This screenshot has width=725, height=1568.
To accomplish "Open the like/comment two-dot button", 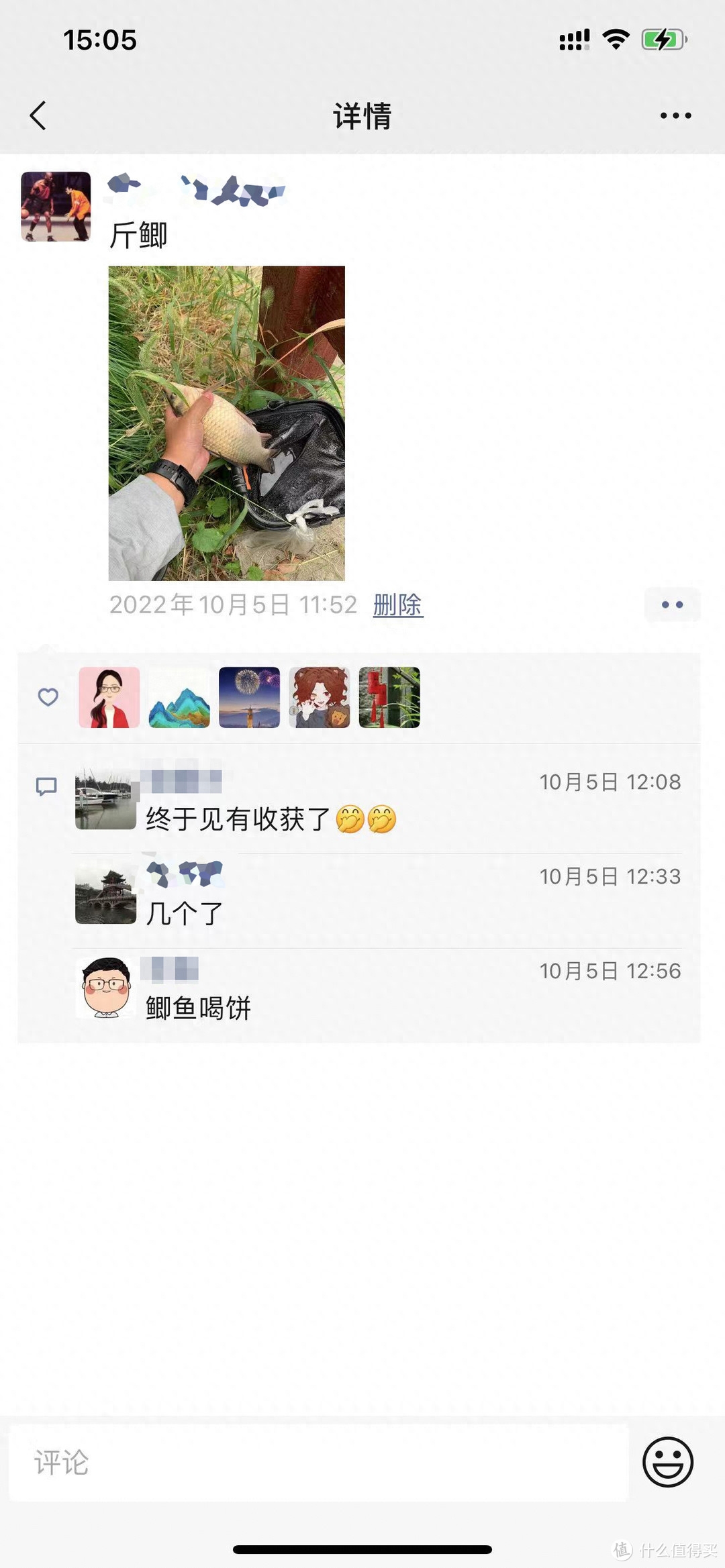I will point(672,605).
